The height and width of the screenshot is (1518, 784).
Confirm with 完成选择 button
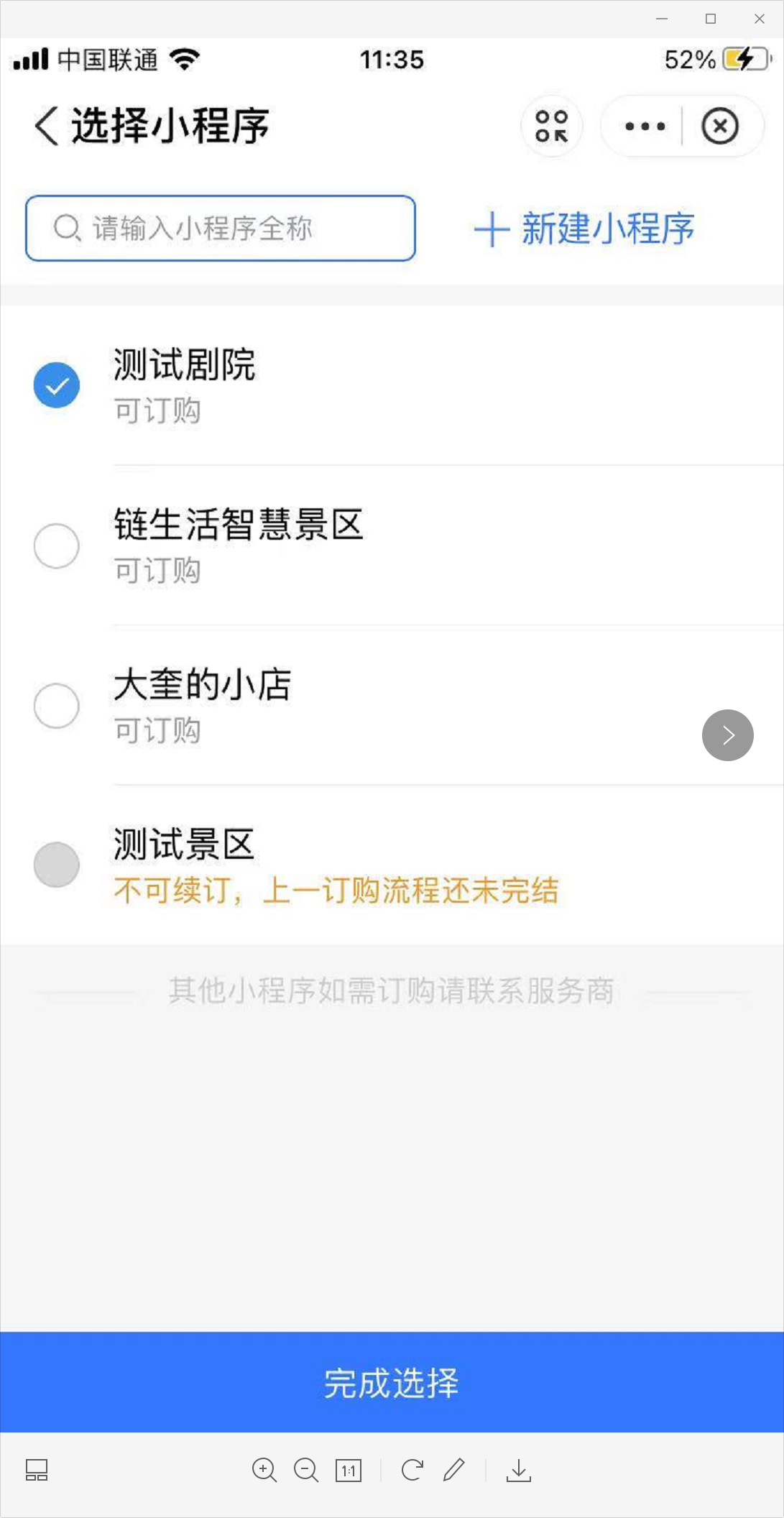[x=392, y=1382]
